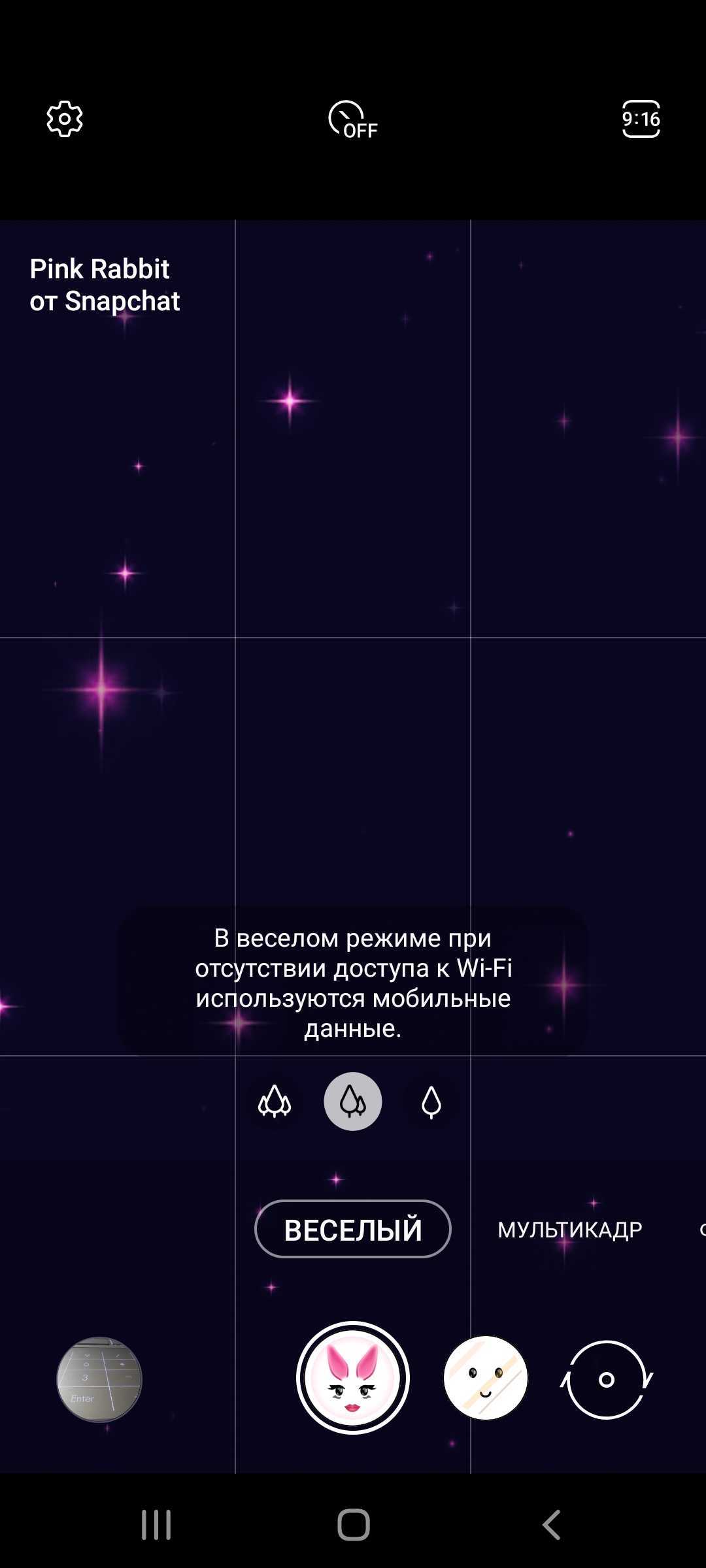The width and height of the screenshot is (706, 1568).
Task: Toggle the timer OFF icon
Action: tap(352, 120)
